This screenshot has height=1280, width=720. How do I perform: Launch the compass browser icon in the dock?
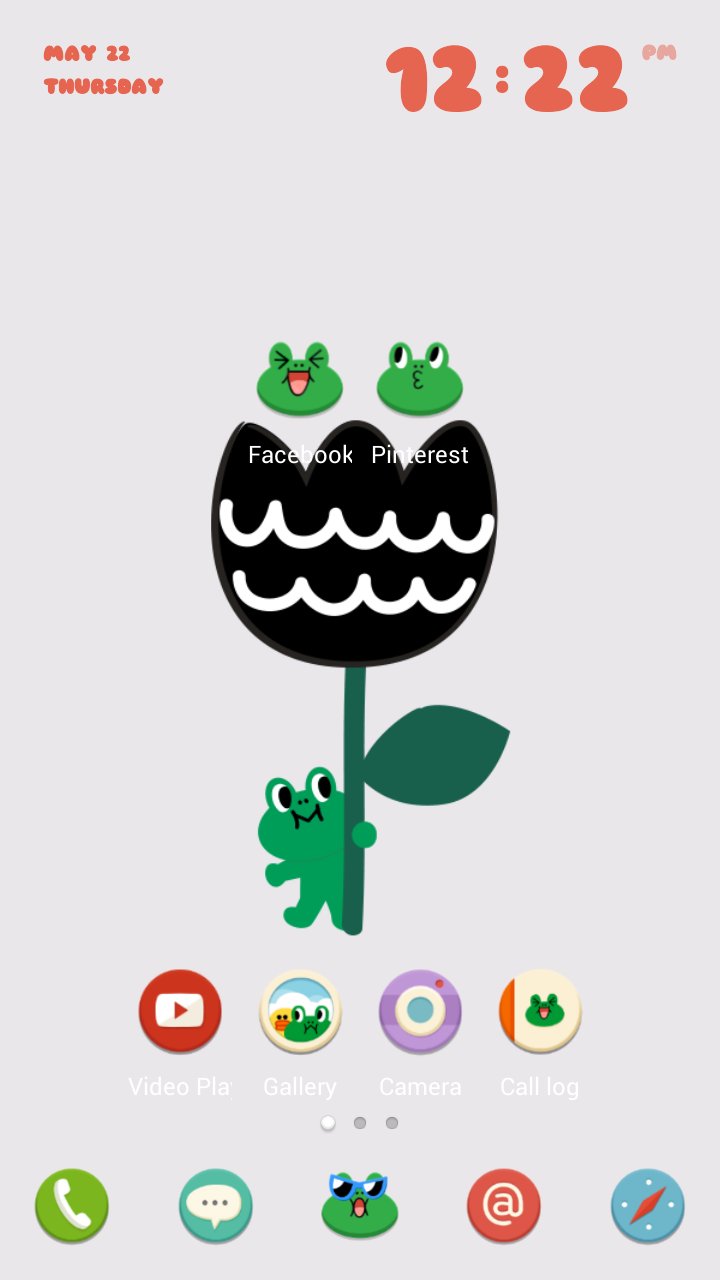[x=648, y=1205]
